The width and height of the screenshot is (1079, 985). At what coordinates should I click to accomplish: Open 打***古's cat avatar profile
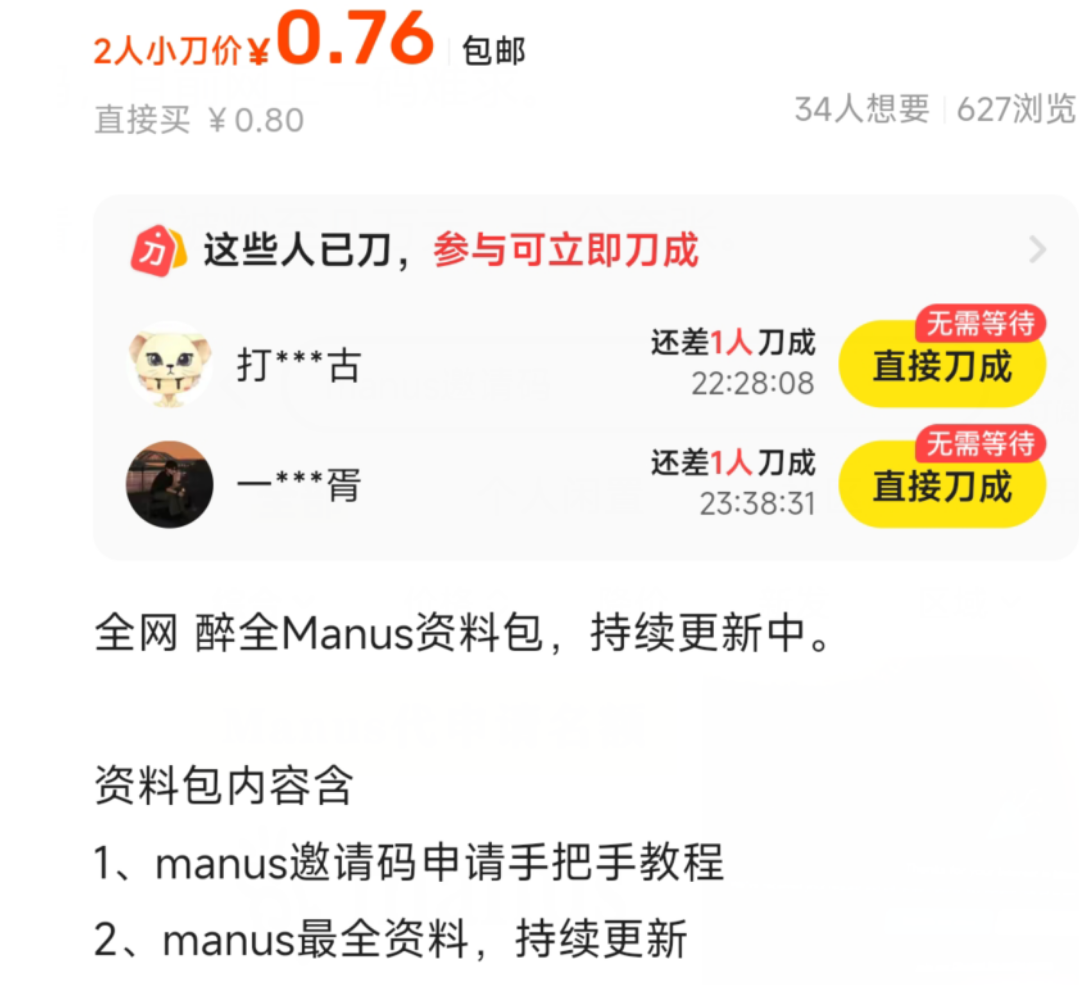click(170, 365)
